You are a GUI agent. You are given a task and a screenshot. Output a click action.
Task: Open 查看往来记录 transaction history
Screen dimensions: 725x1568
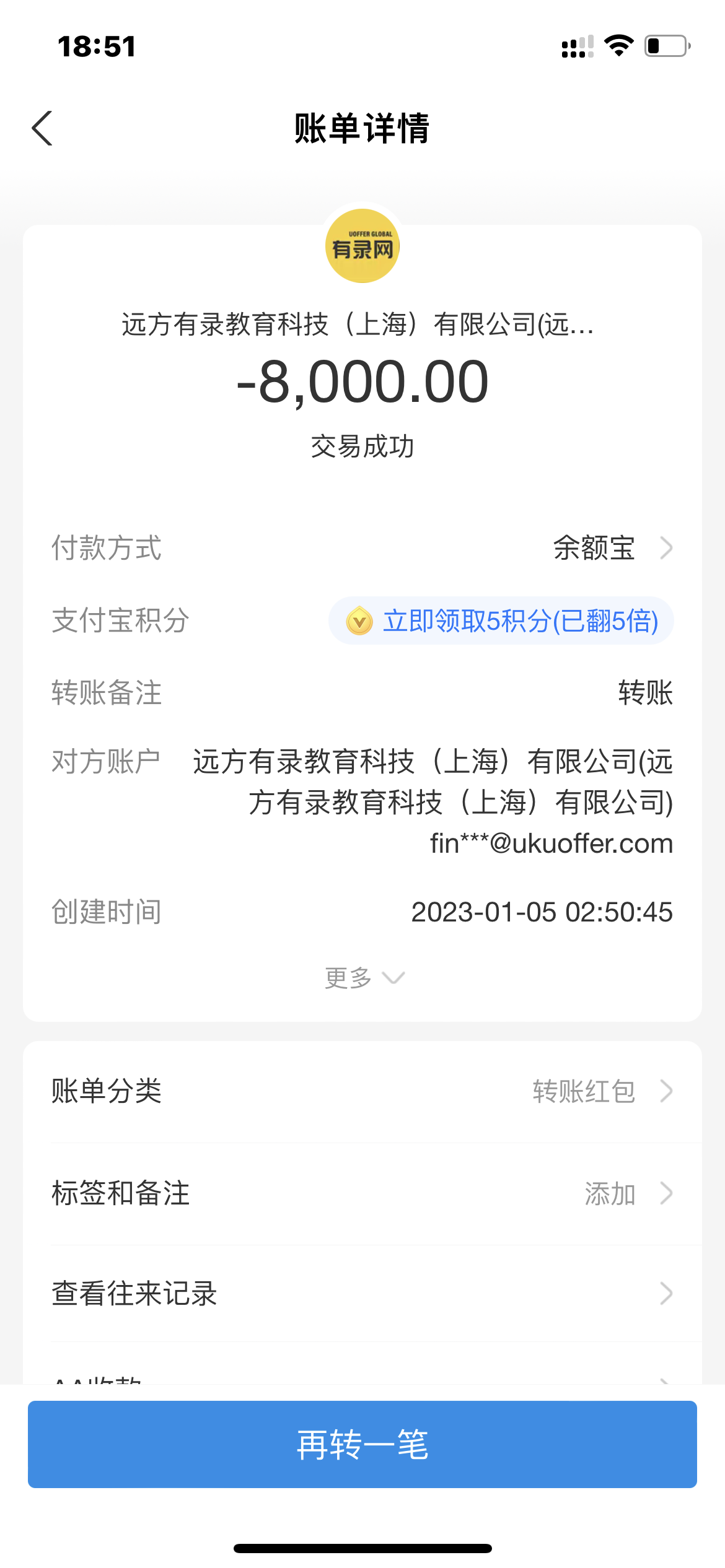[362, 1294]
